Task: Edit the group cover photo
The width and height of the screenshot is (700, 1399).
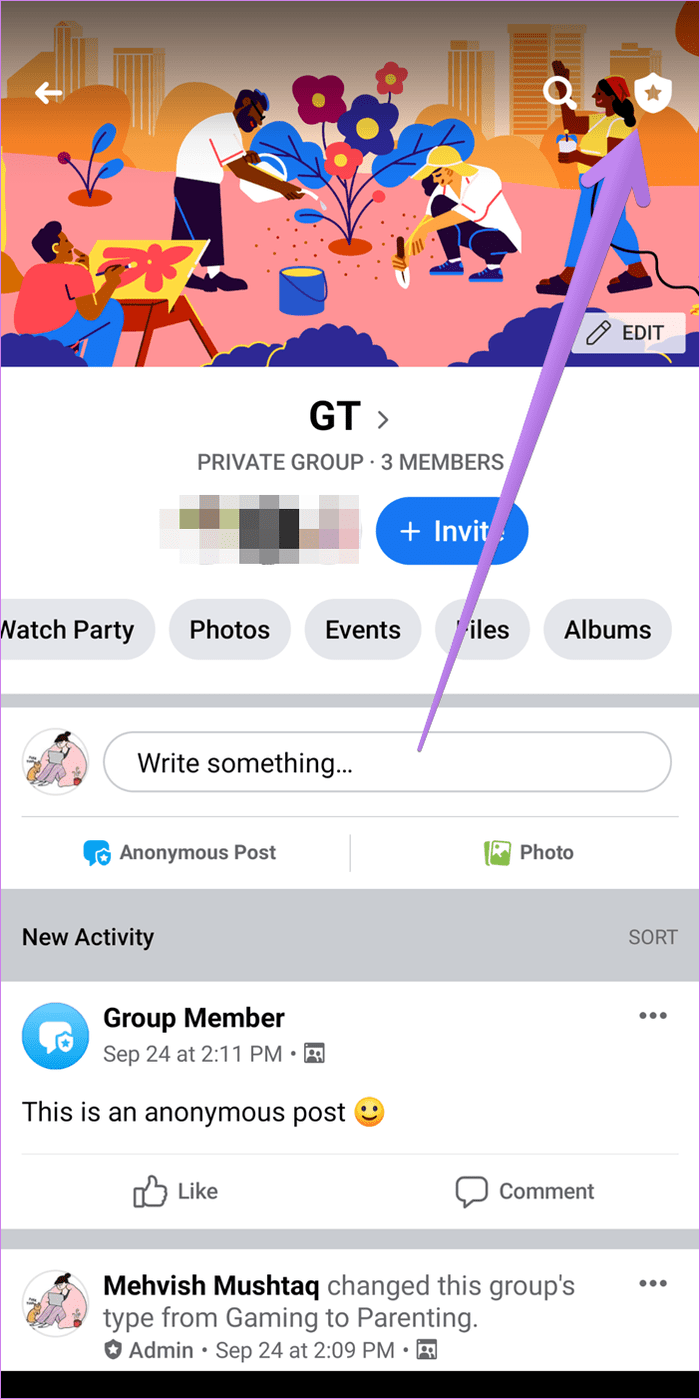Action: [628, 333]
